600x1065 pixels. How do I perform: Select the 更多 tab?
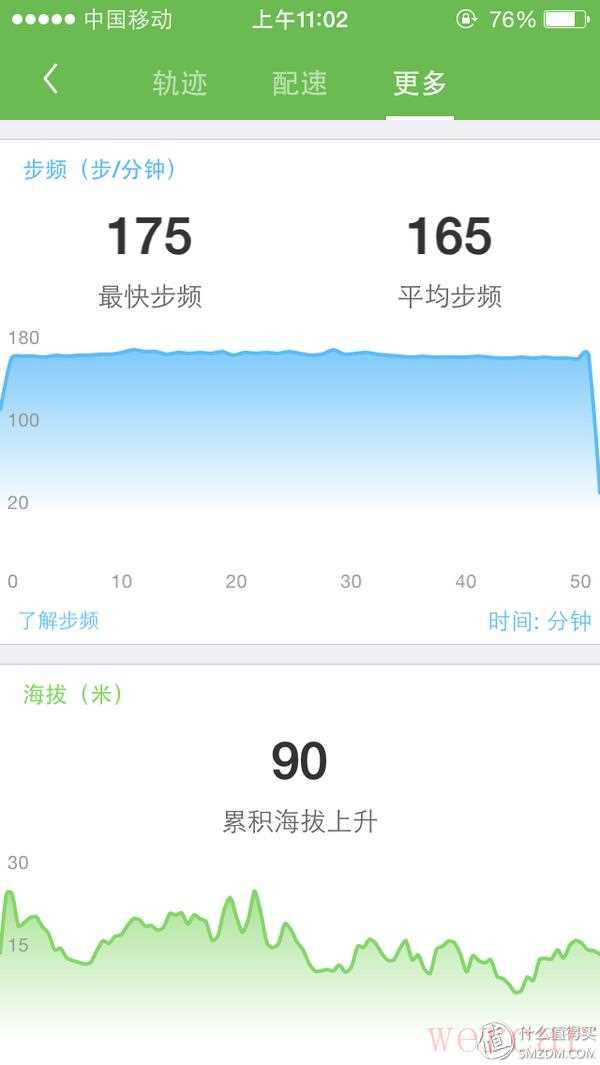[420, 83]
